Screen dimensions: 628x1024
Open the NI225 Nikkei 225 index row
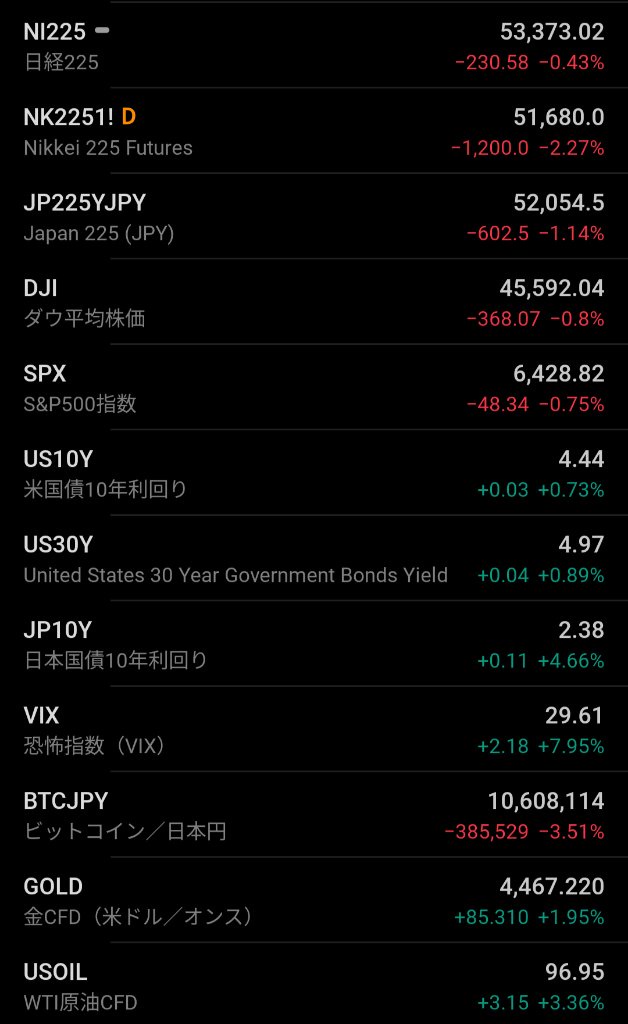pyautogui.click(x=314, y=46)
